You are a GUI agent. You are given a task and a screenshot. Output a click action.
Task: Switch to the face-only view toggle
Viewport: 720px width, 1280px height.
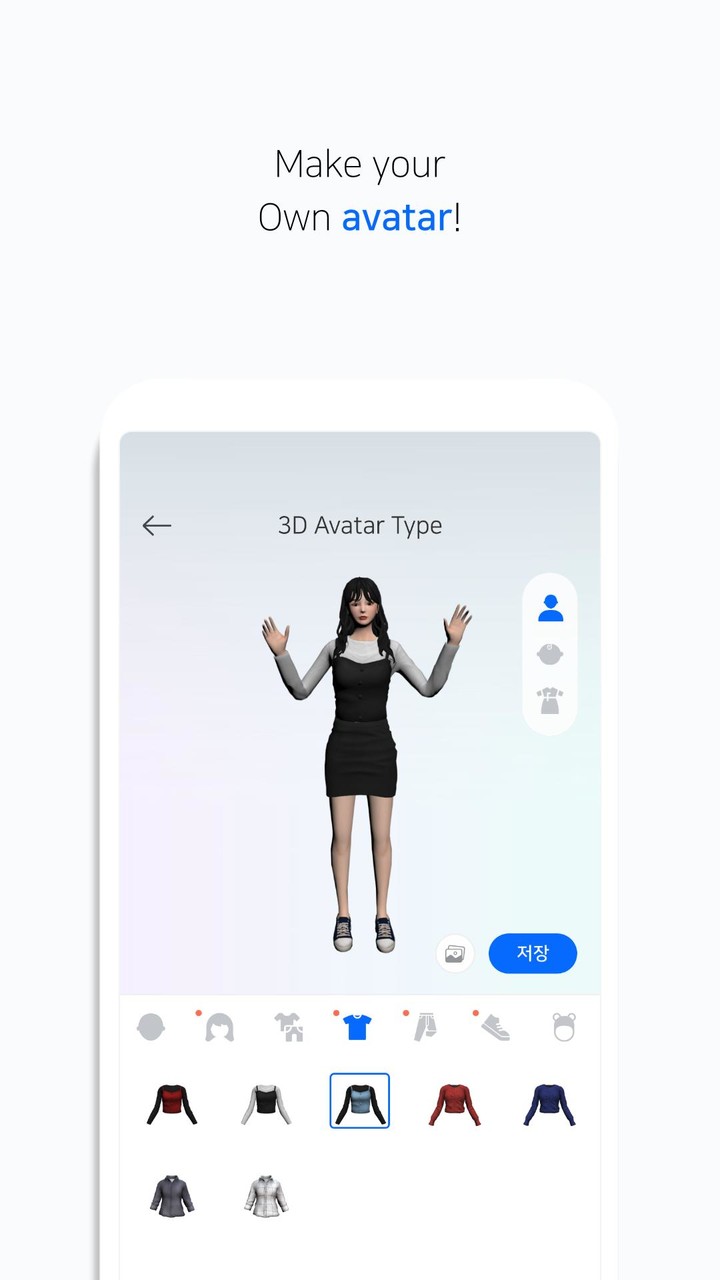tap(549, 653)
